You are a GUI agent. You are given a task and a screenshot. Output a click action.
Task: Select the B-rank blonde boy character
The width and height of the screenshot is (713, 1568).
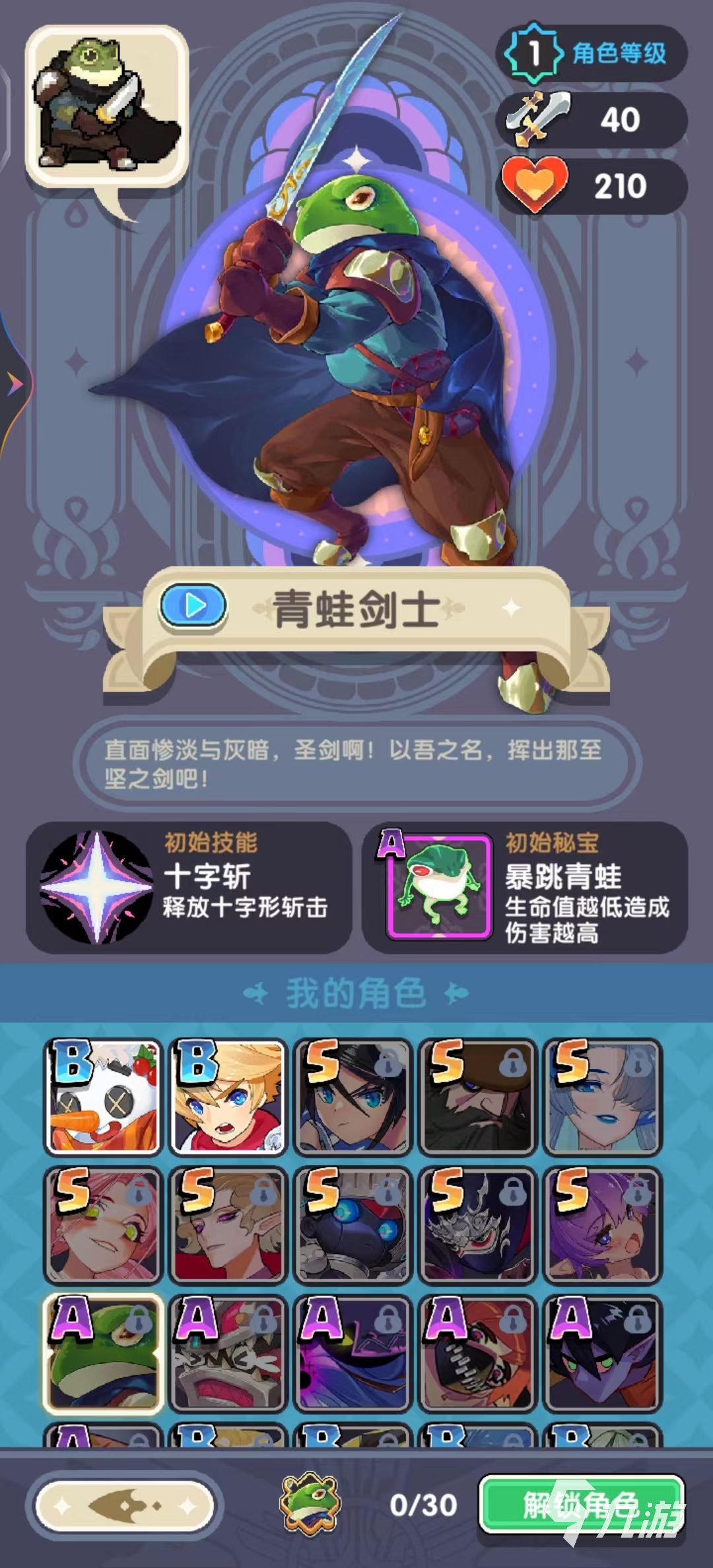tap(228, 1097)
